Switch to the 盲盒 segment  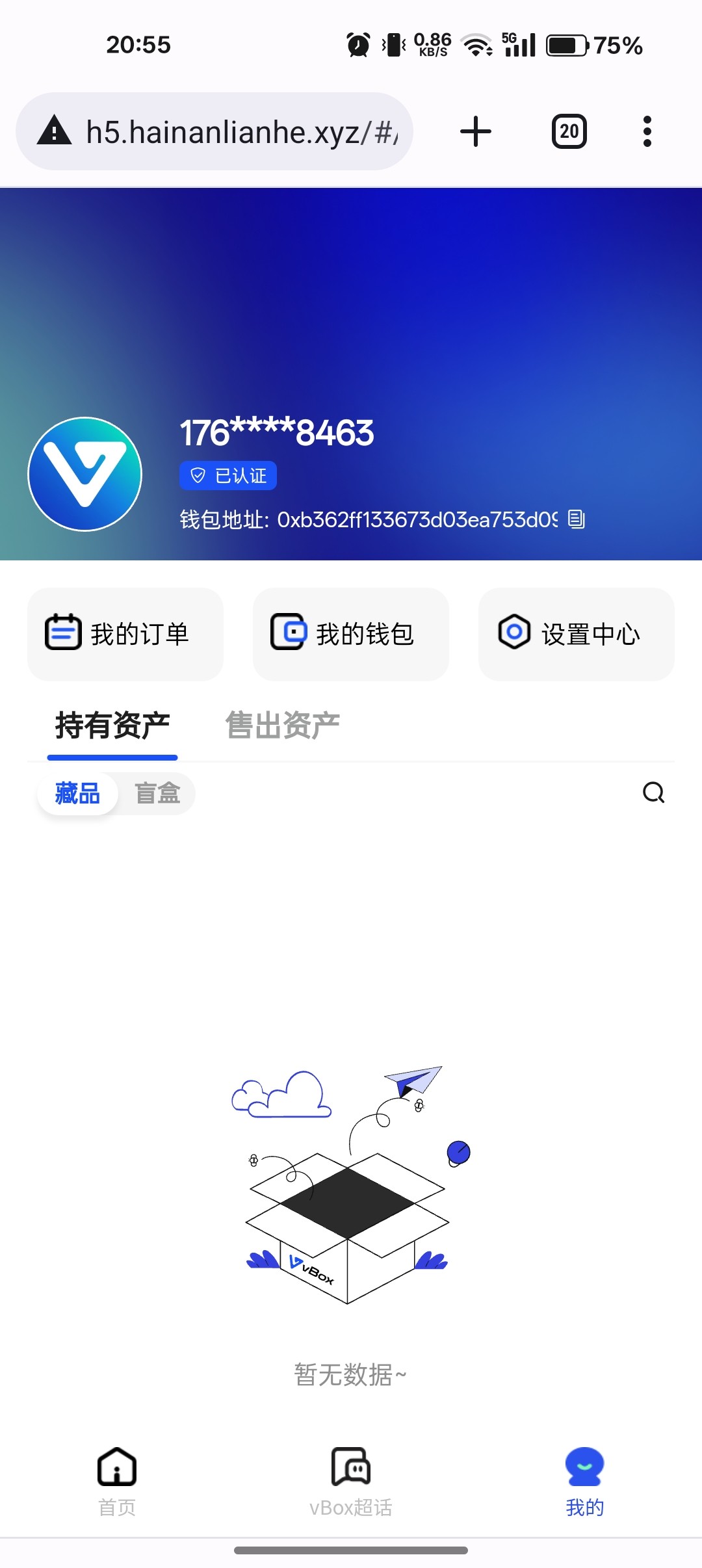(157, 793)
